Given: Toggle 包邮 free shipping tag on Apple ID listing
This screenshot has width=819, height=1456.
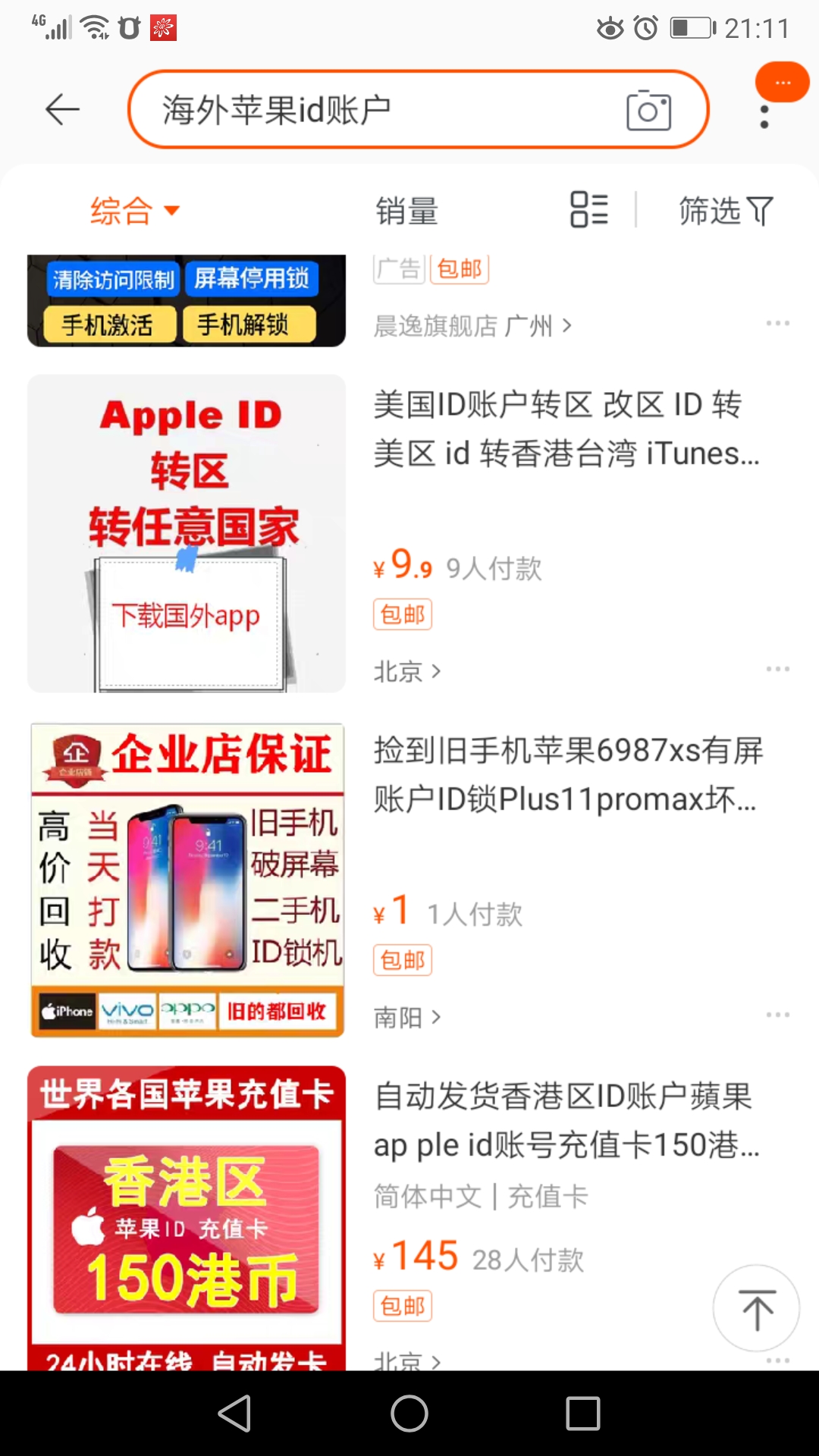Looking at the screenshot, I should (402, 613).
